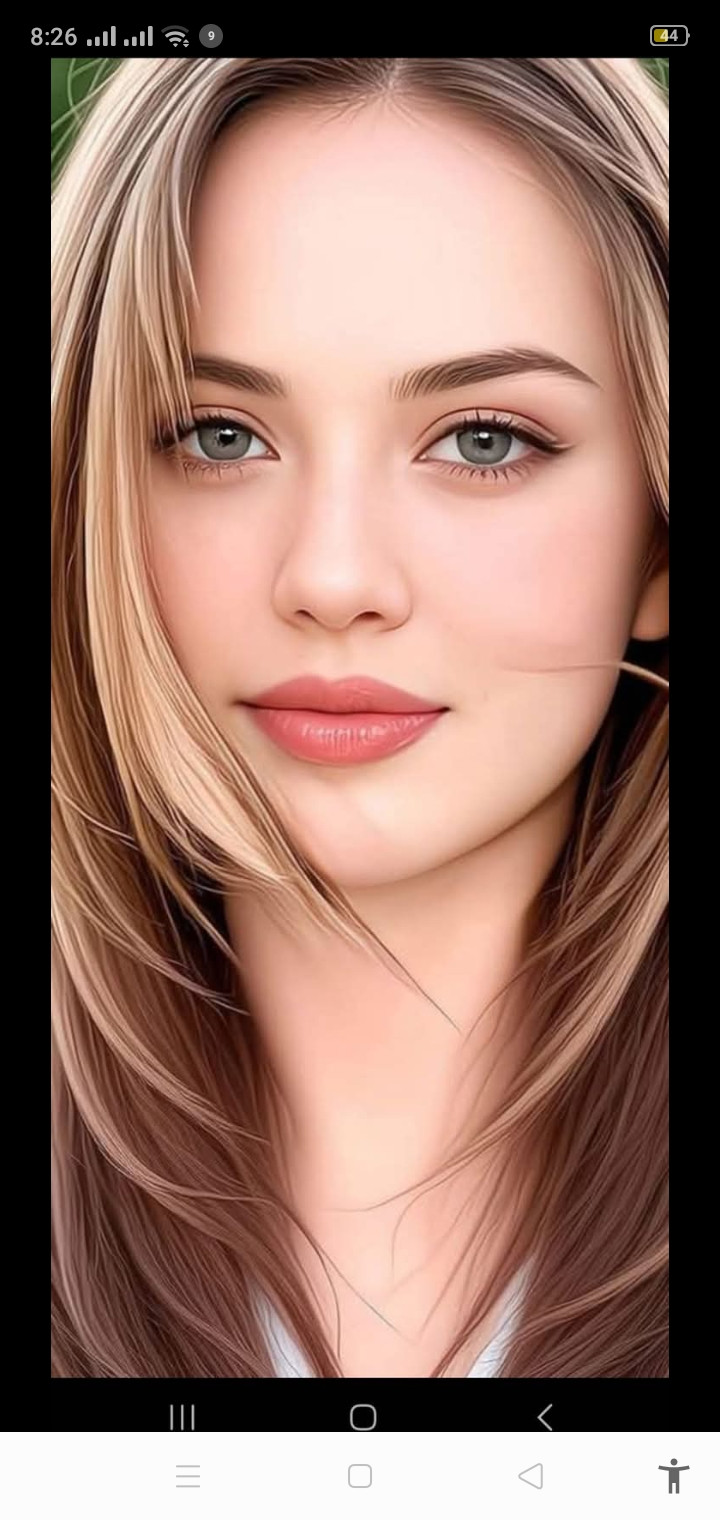Open recent apps from the white navigation bar
The height and width of the screenshot is (1520, 720).
[188, 1476]
